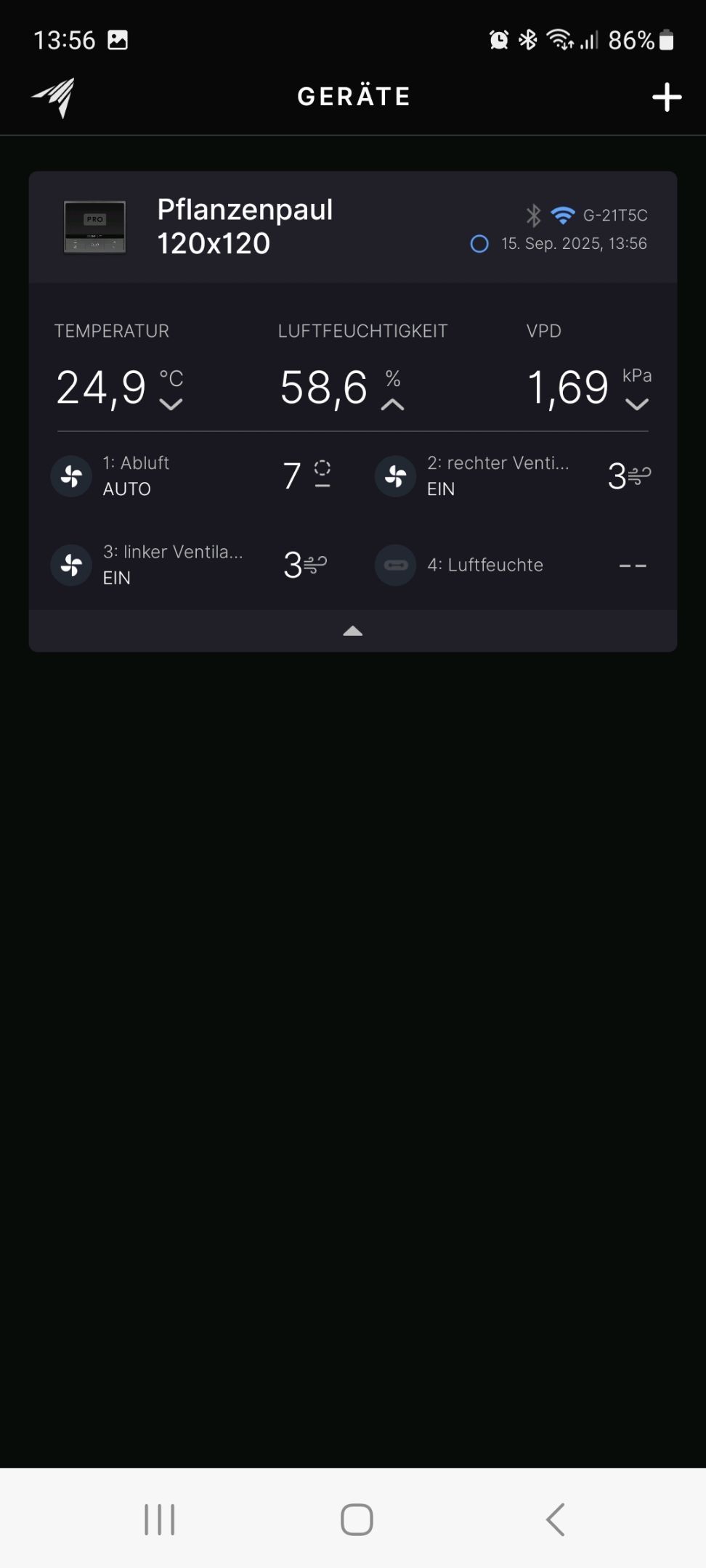Expand temperature details via its down chevron
Screen dimensions: 706x1568
(171, 405)
